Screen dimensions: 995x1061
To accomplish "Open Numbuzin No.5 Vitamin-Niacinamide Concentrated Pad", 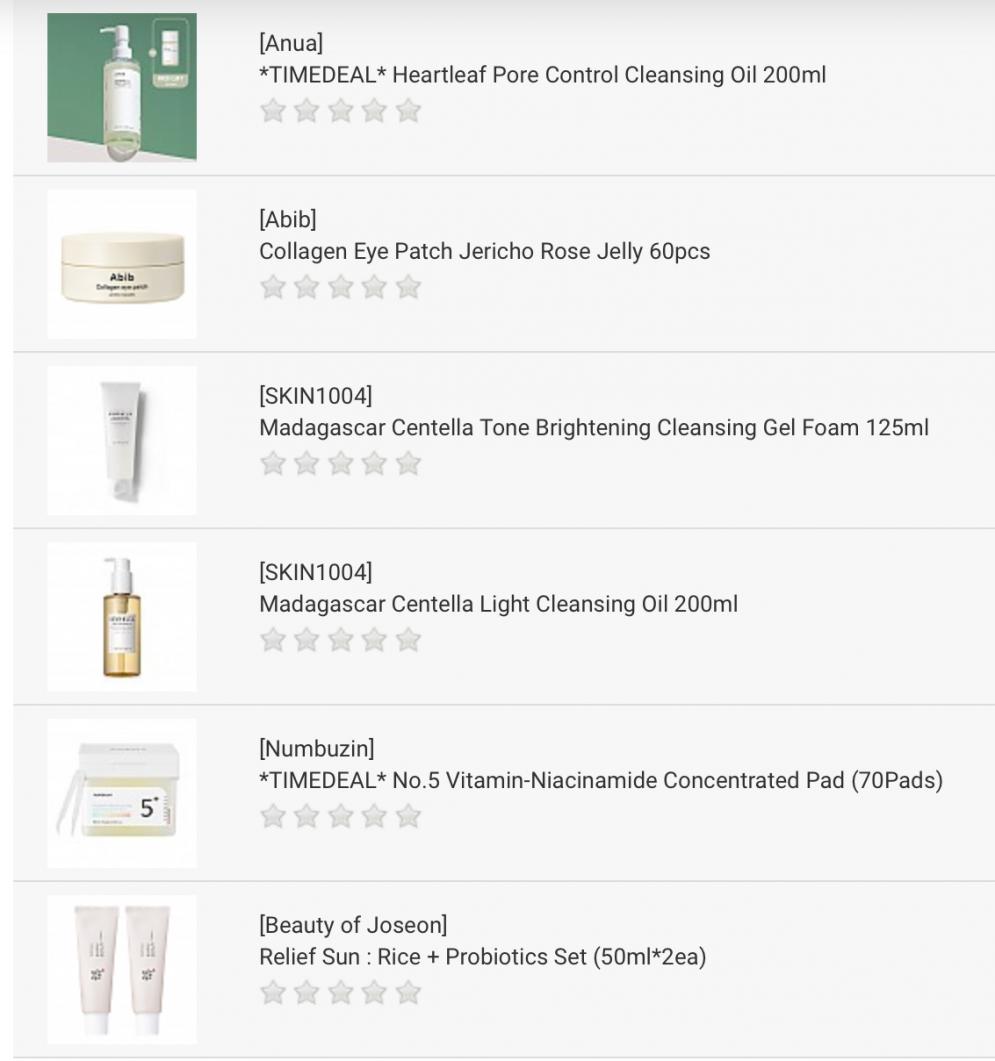I will pos(600,780).
